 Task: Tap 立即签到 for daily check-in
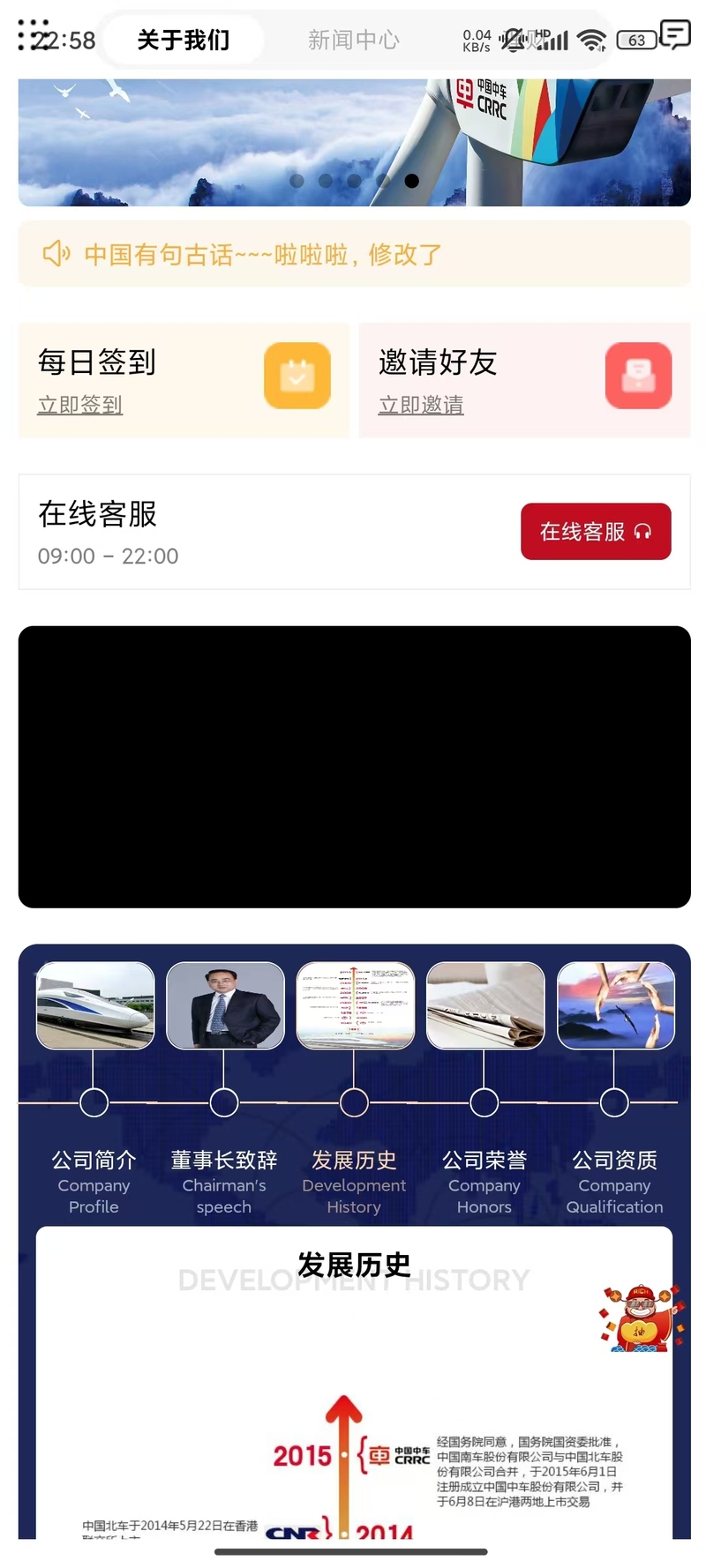pos(79,405)
